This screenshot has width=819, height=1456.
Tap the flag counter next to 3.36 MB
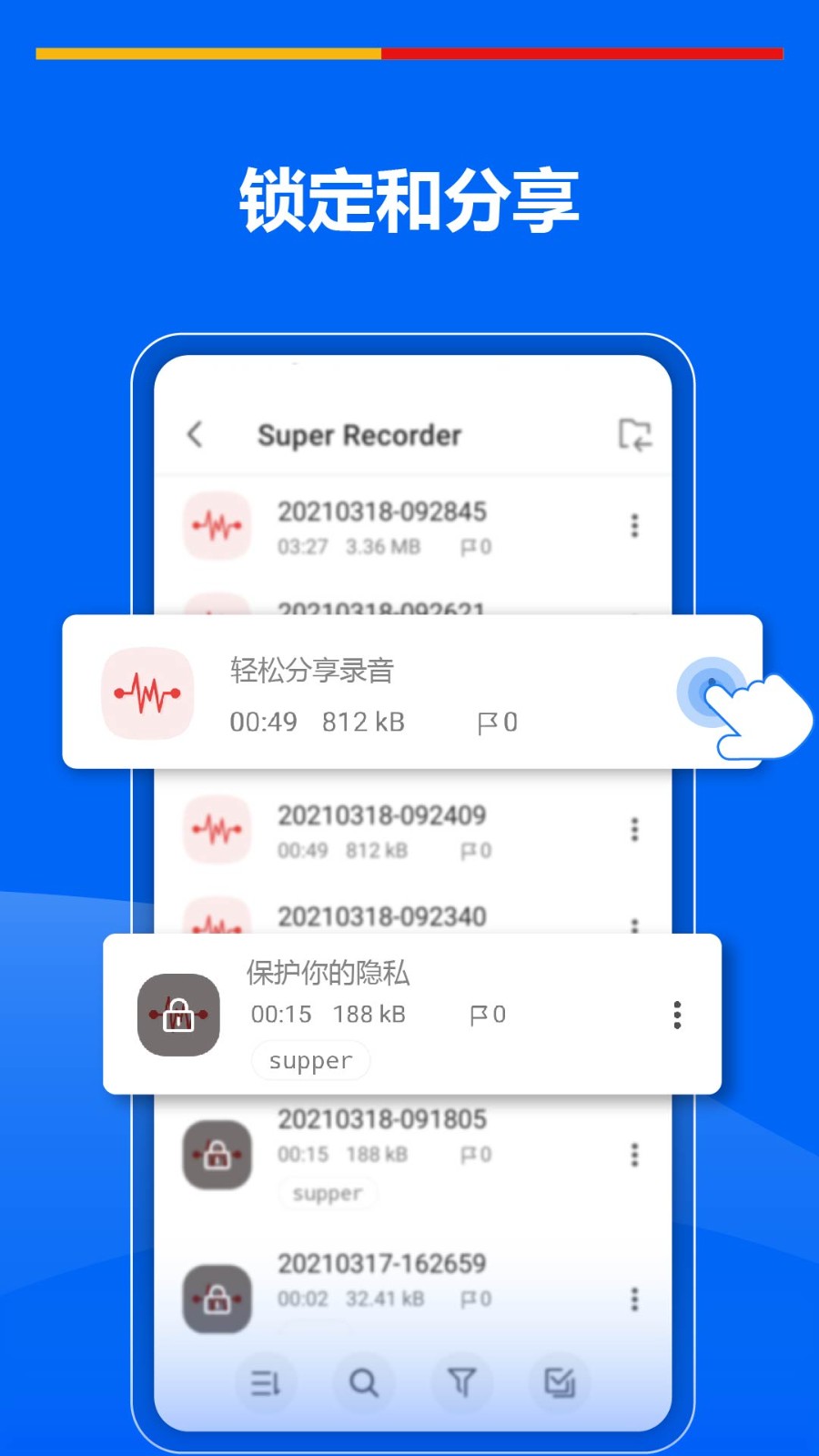[474, 547]
